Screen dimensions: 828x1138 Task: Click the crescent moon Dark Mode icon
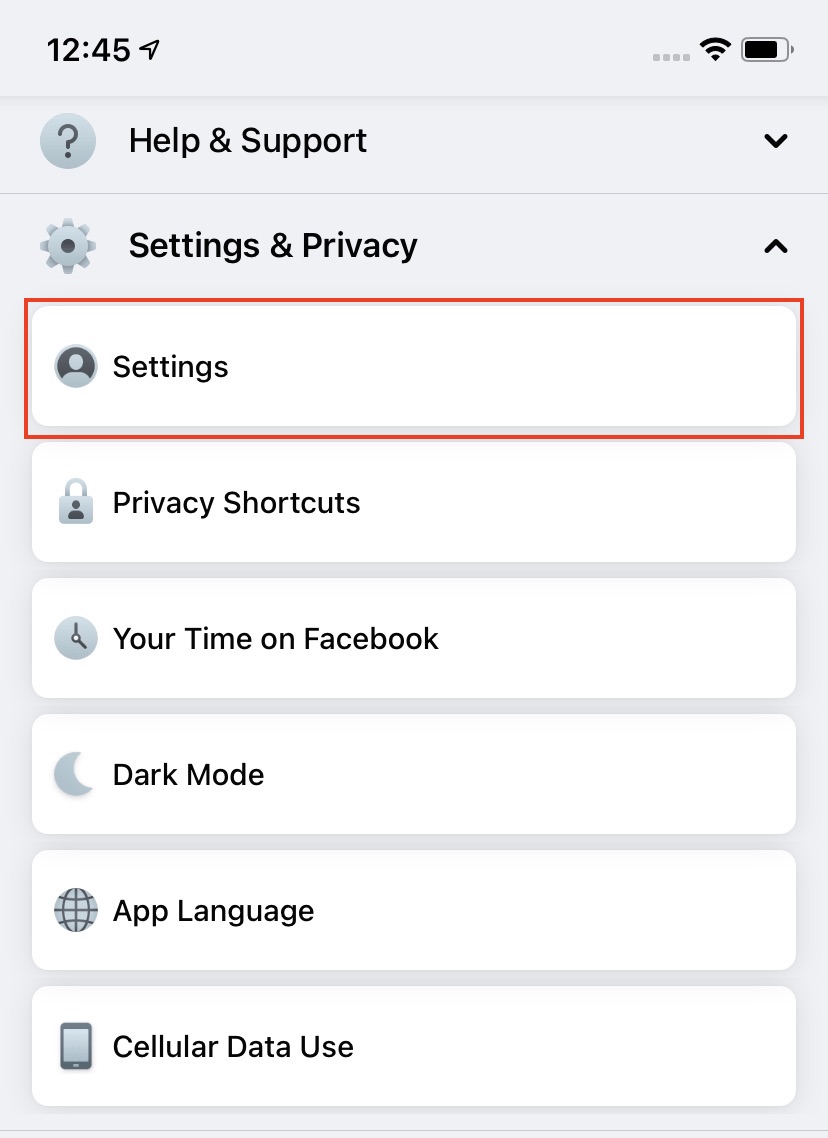(x=75, y=775)
